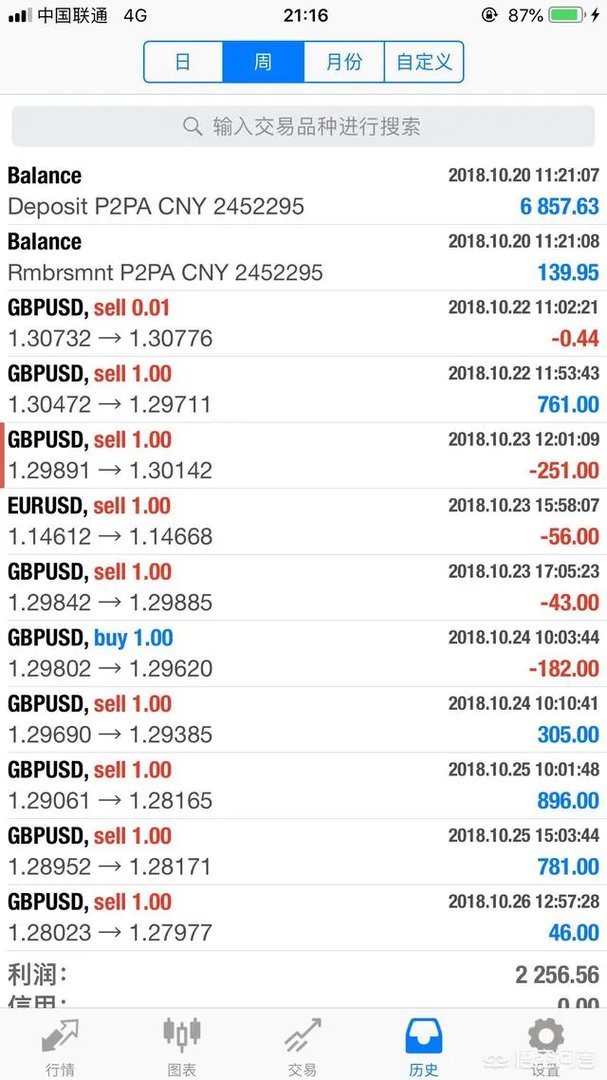Viewport: 607px width, 1080px height.
Task: Switch to the 日 (day) period
Action: click(183, 62)
